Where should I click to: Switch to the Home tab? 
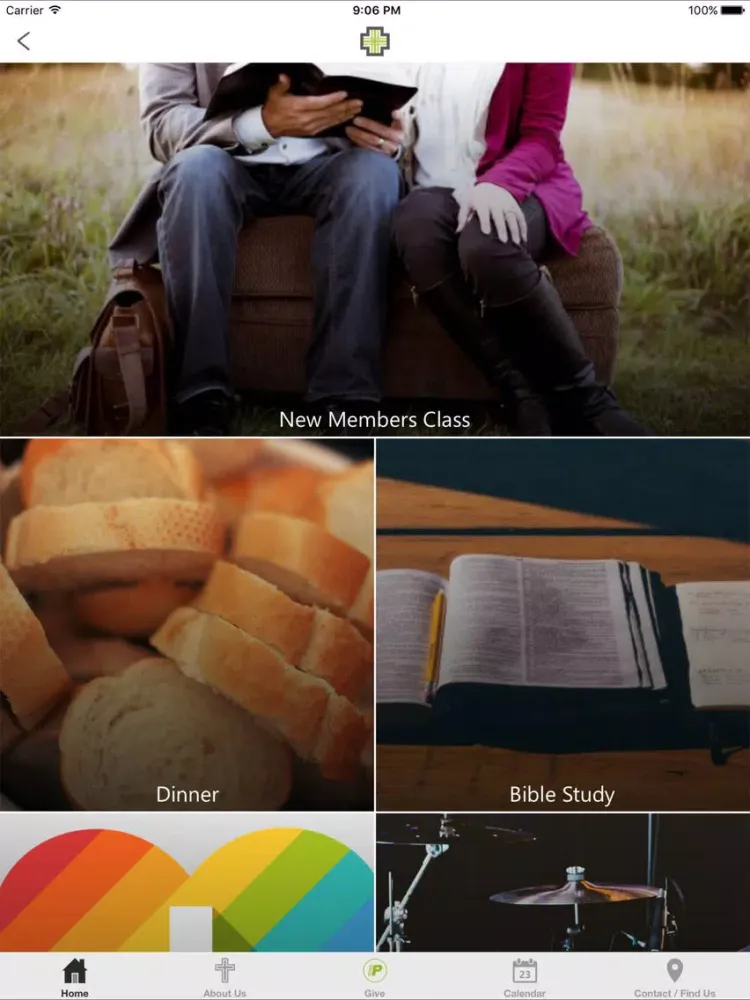click(x=74, y=977)
